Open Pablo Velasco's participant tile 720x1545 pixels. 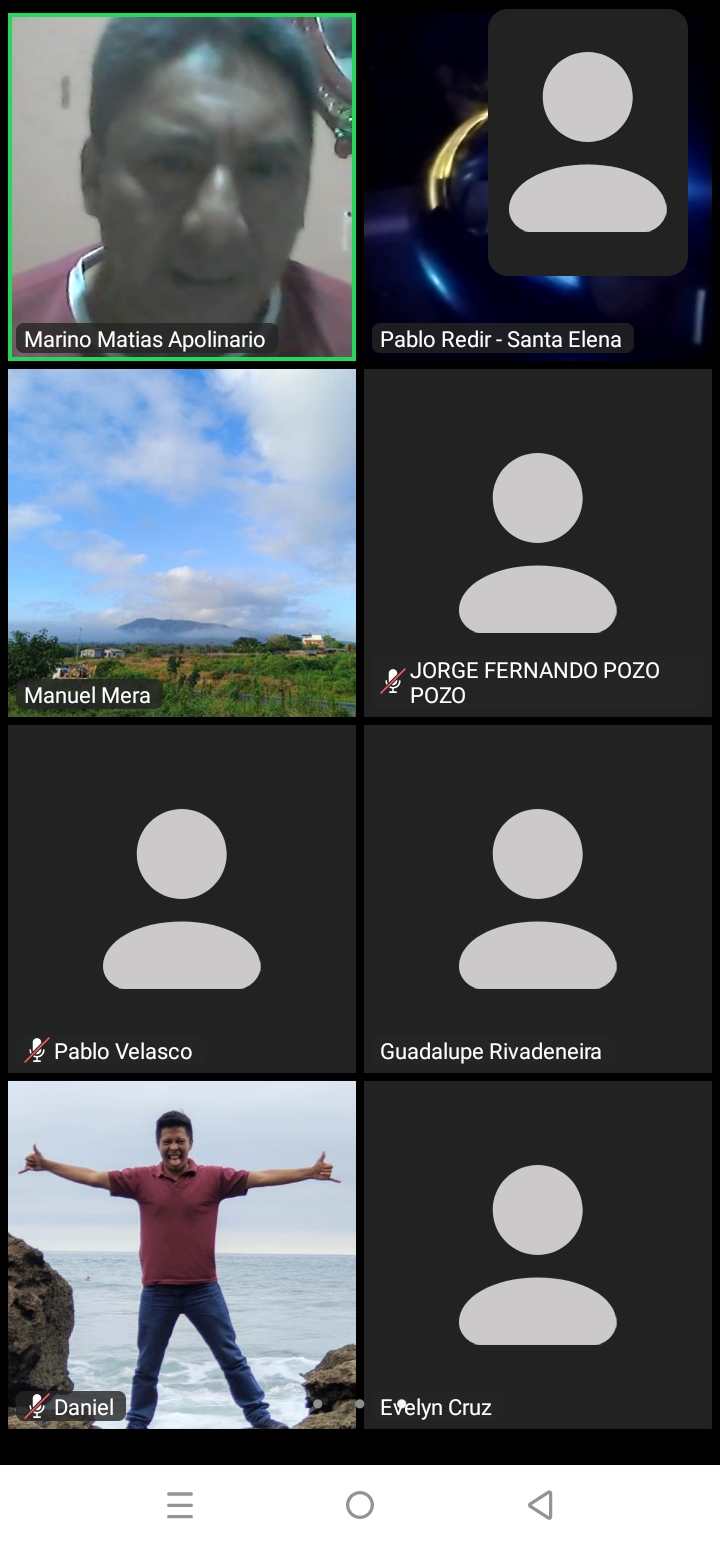tap(182, 899)
